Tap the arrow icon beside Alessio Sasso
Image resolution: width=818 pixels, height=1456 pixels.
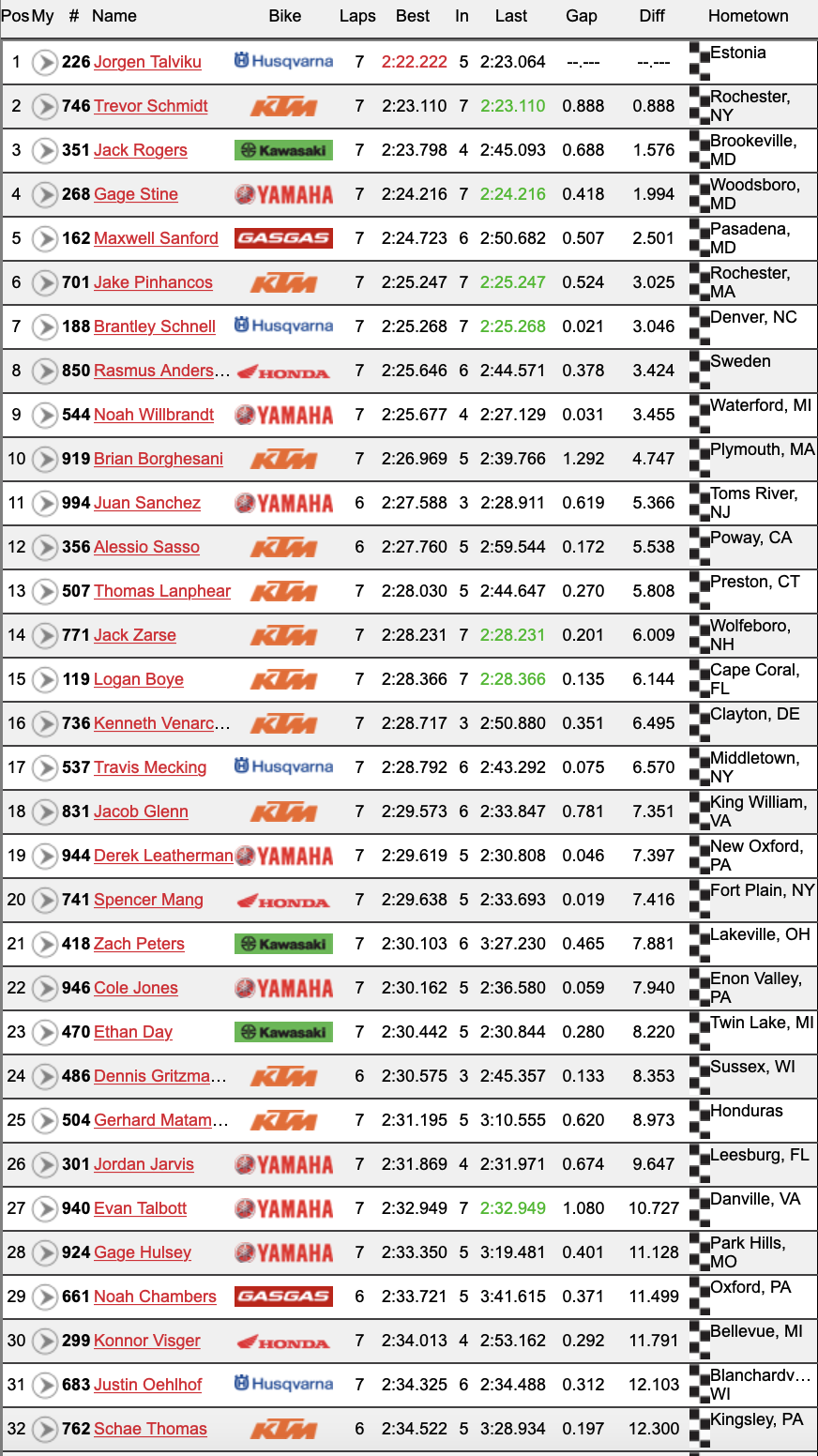45,547
